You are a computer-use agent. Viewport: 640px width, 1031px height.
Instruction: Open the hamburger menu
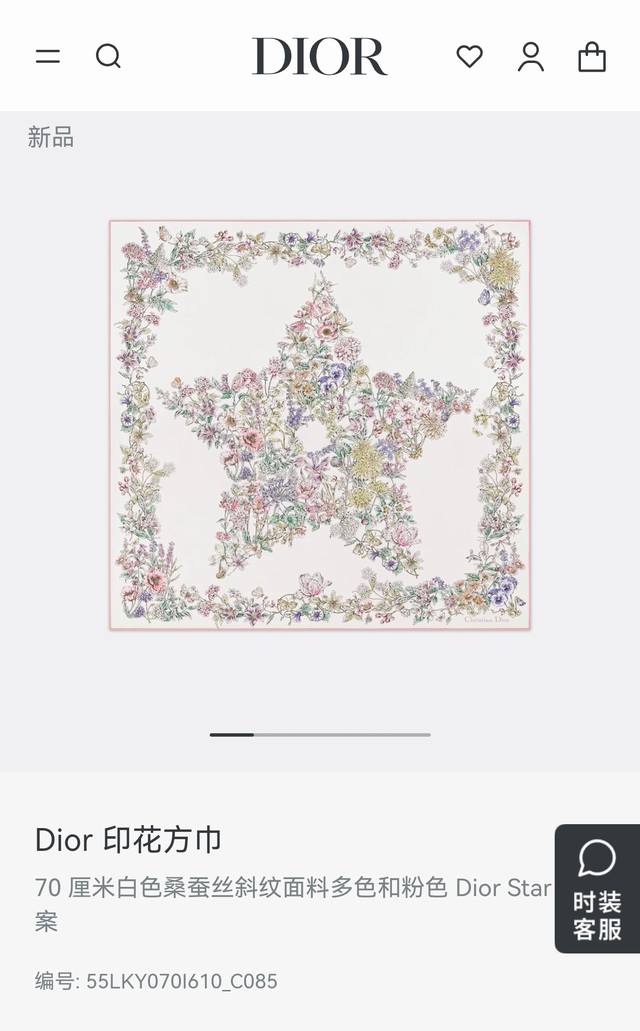[x=48, y=56]
